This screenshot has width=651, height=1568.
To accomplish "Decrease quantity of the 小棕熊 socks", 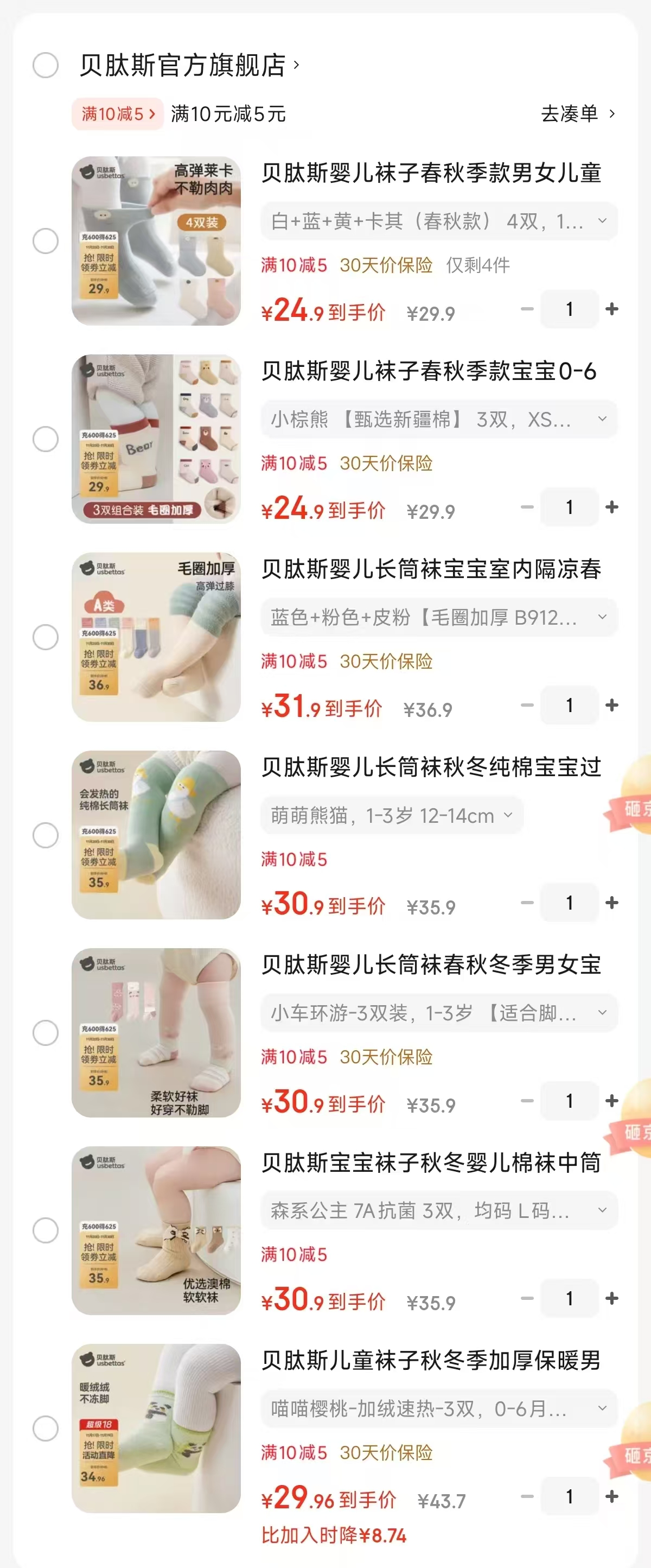I will (x=527, y=507).
